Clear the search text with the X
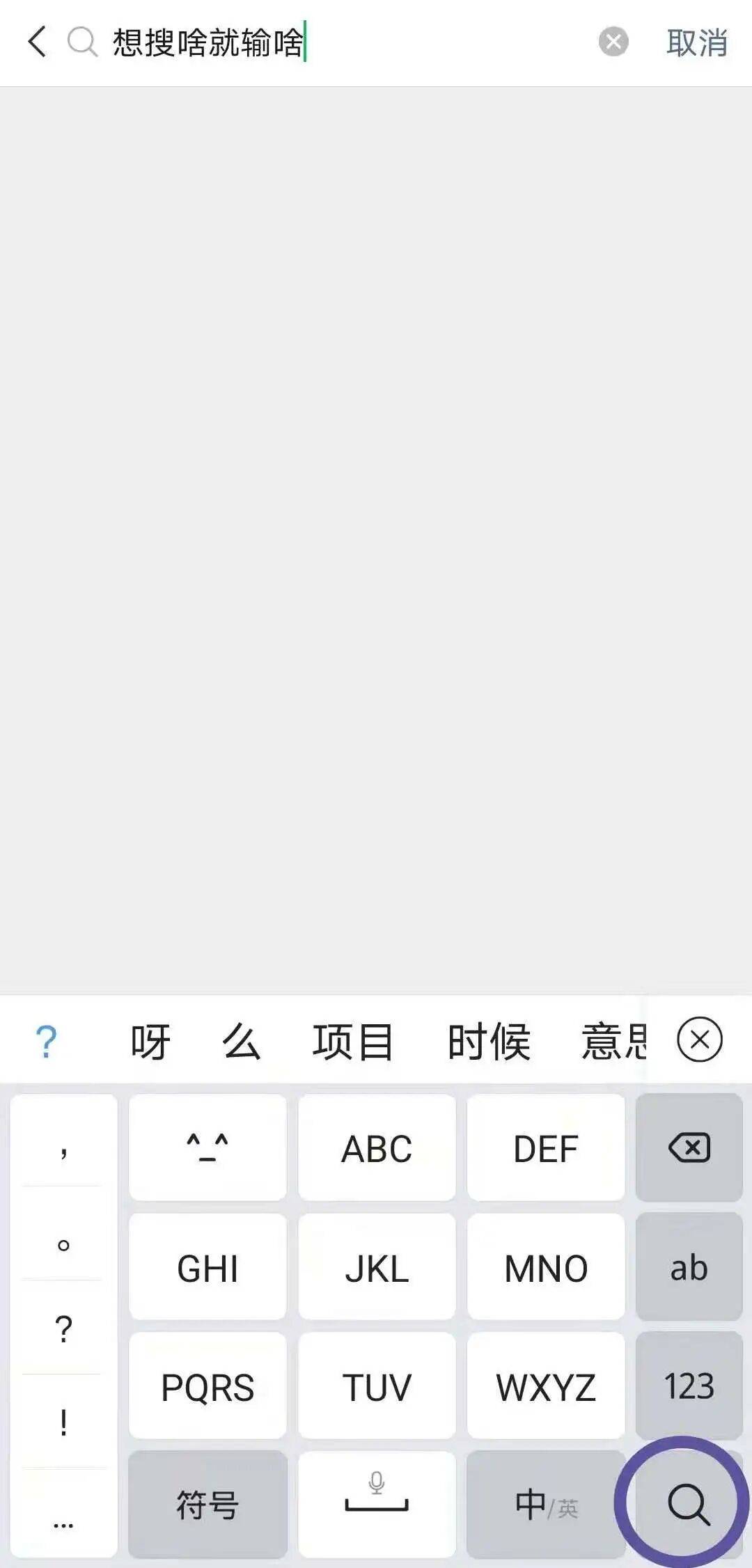Screen dimensions: 752x1568 tap(613, 42)
